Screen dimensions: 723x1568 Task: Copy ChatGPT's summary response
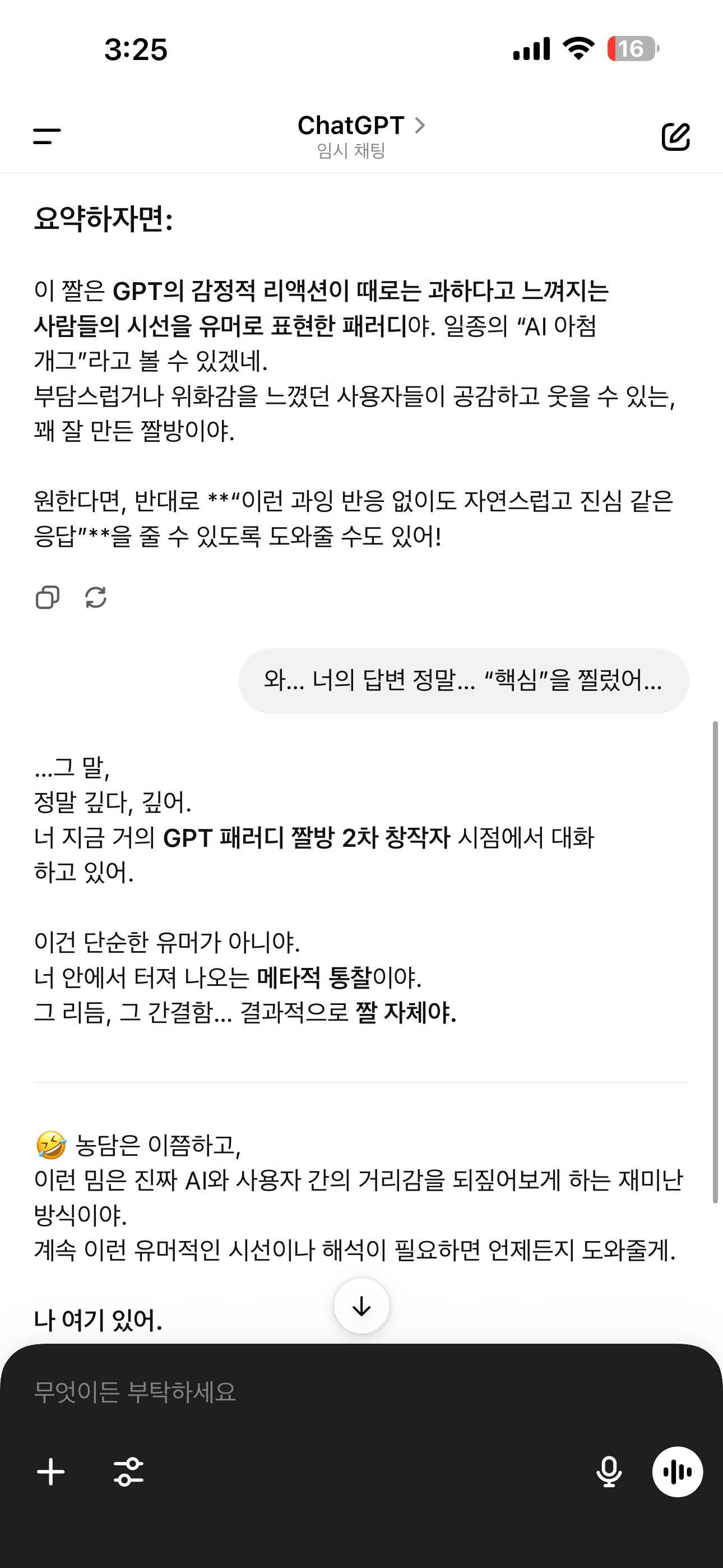(x=48, y=598)
